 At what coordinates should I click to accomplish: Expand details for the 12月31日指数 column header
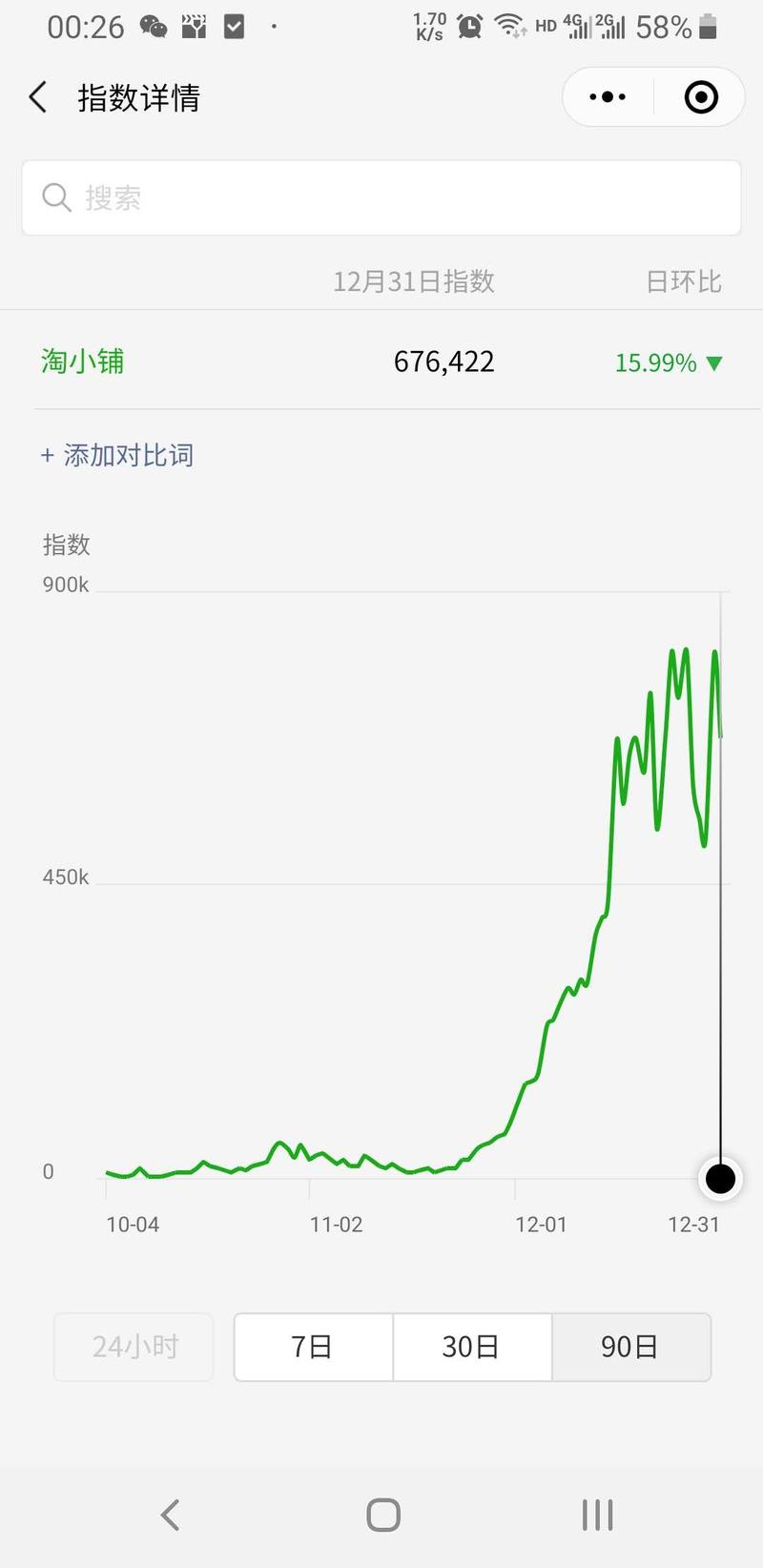(414, 281)
